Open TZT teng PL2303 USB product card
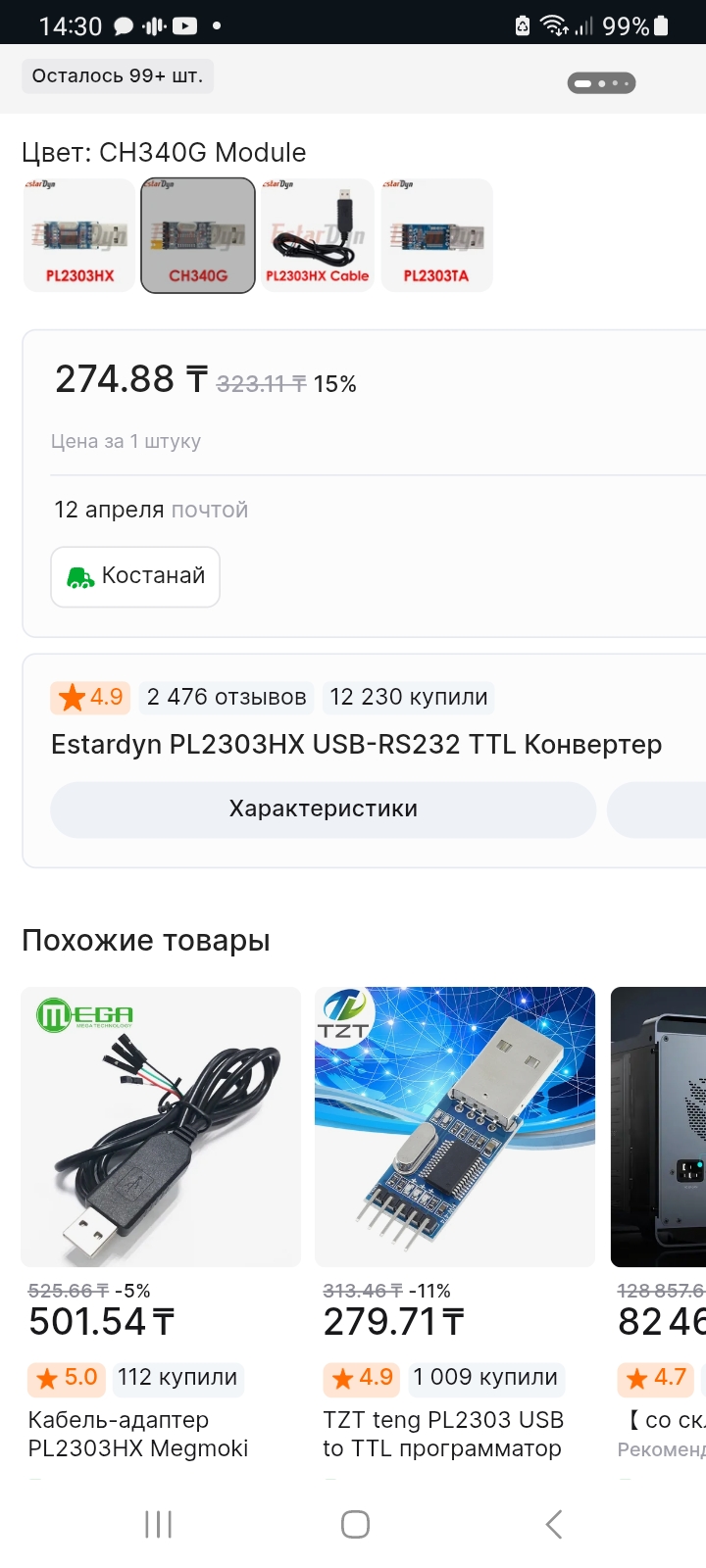The width and height of the screenshot is (706, 1568). 455,1127
